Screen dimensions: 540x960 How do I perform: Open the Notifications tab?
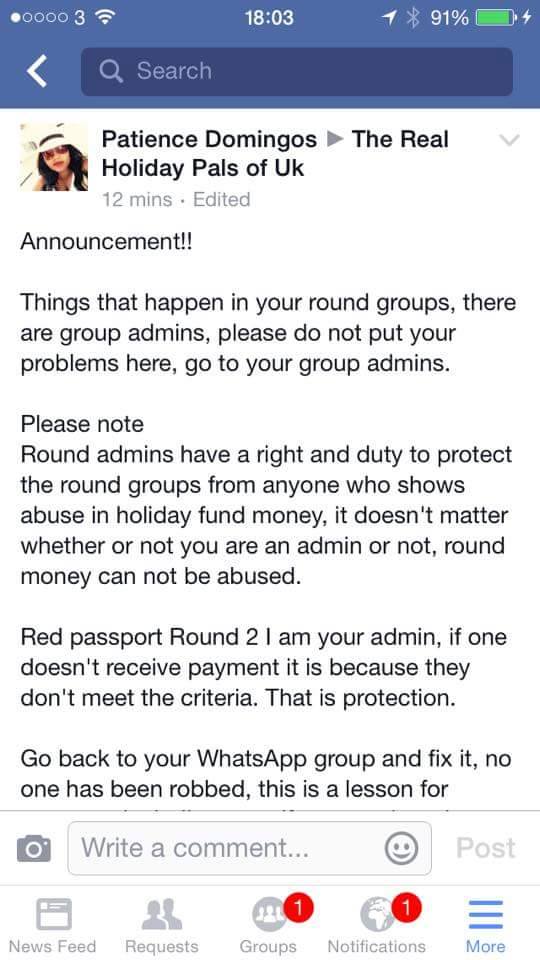pos(377,926)
